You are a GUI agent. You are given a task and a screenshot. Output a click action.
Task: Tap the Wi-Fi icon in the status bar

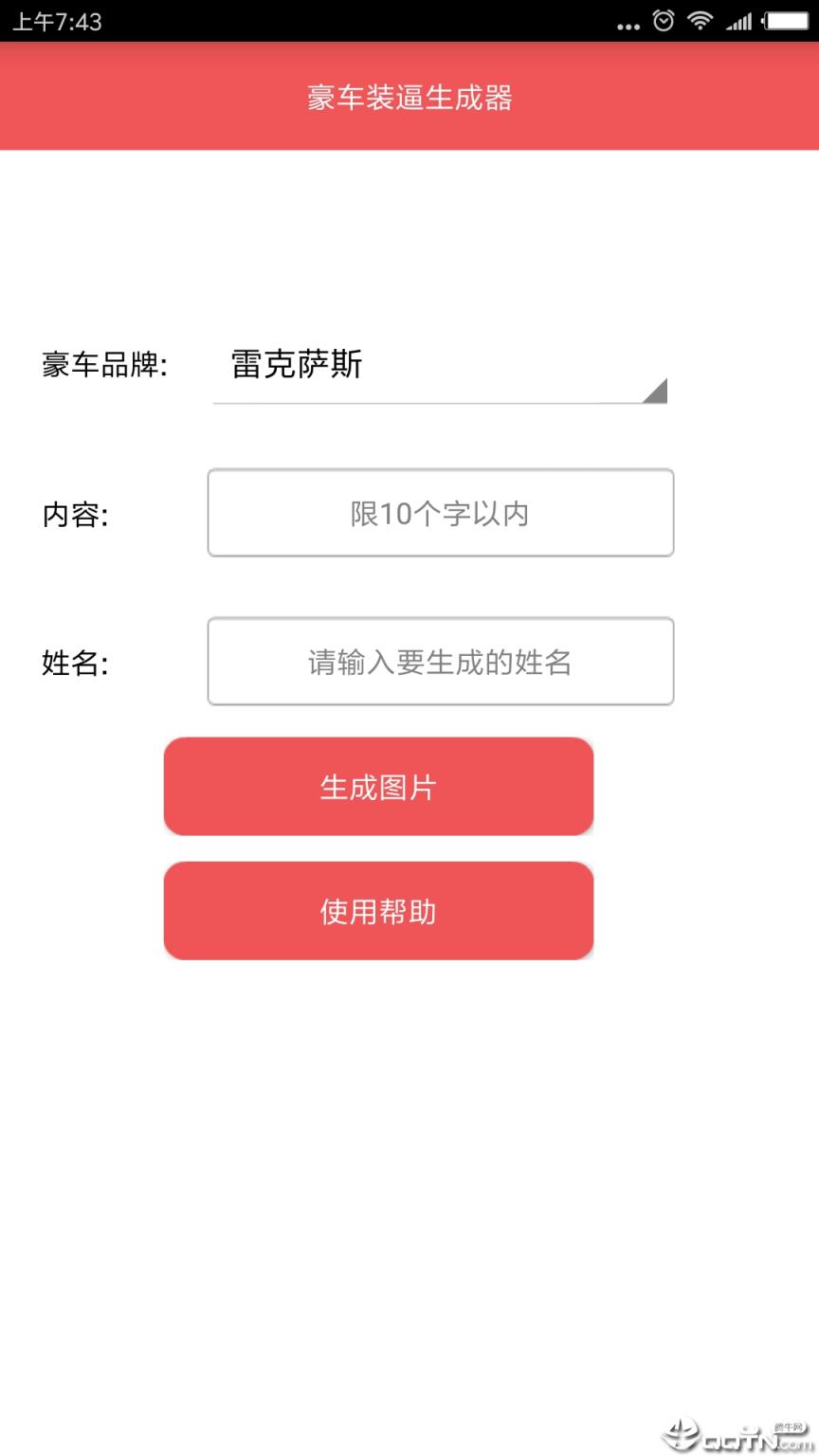[x=701, y=21]
